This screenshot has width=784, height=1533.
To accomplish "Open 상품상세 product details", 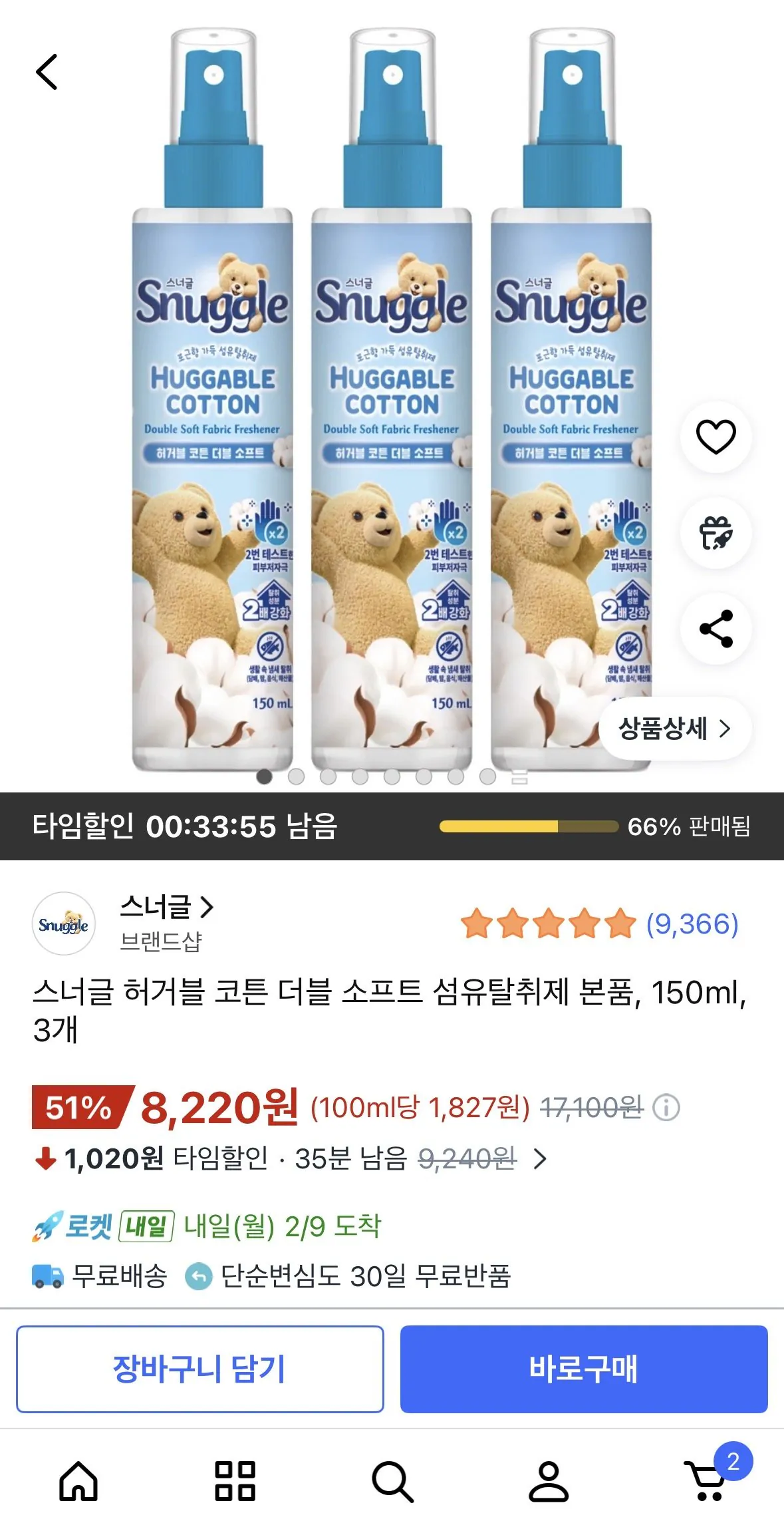I will coord(674,729).
